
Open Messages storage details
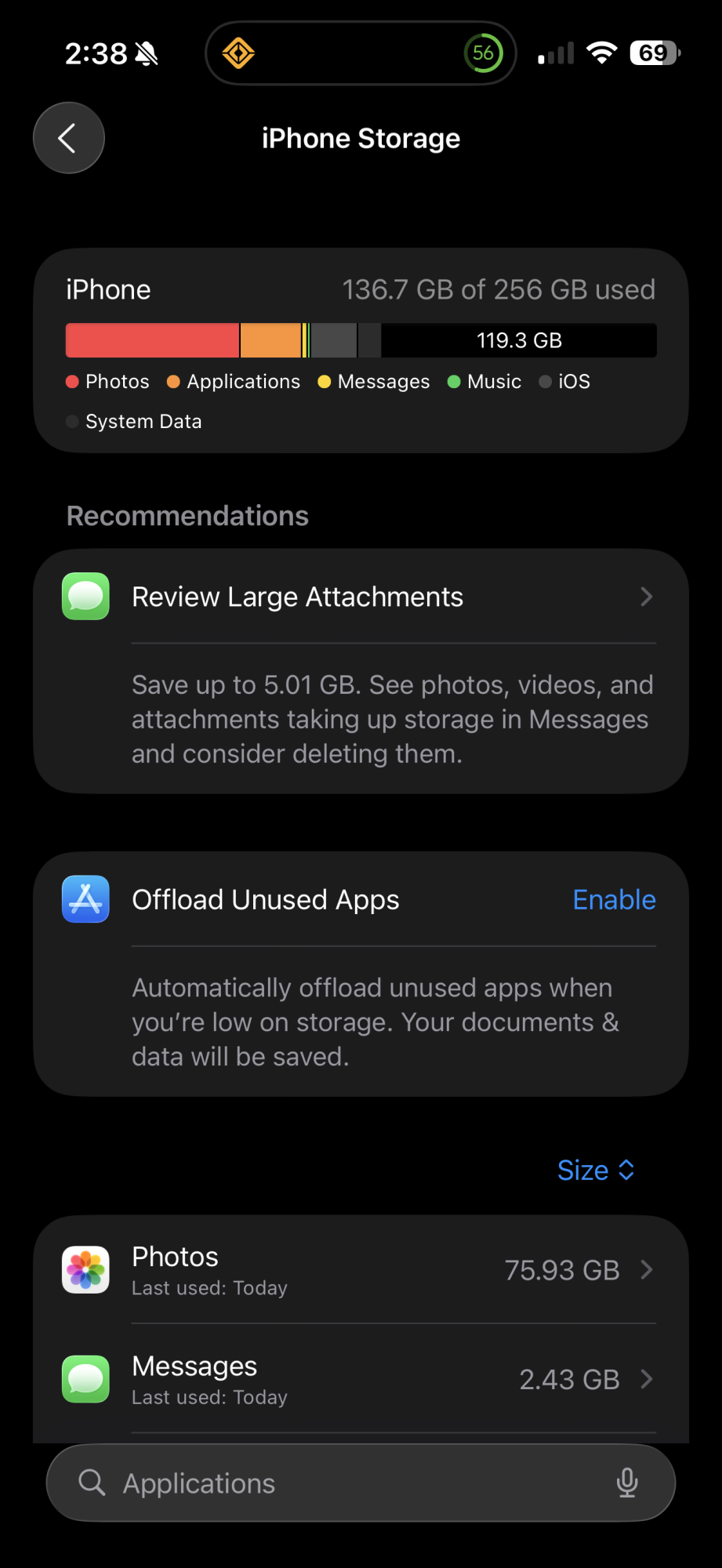tap(361, 1379)
